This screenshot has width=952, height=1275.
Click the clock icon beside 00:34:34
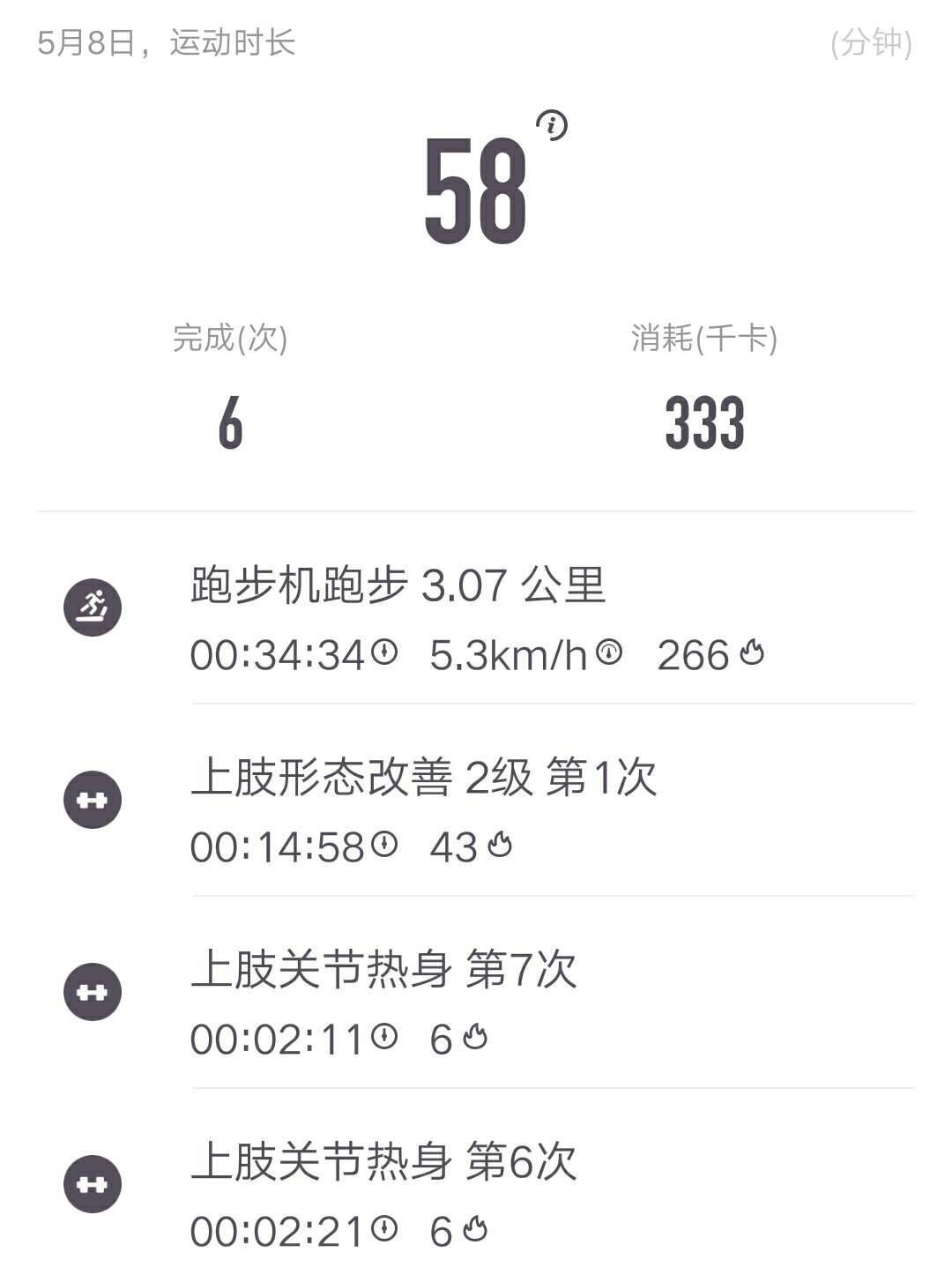tap(383, 654)
